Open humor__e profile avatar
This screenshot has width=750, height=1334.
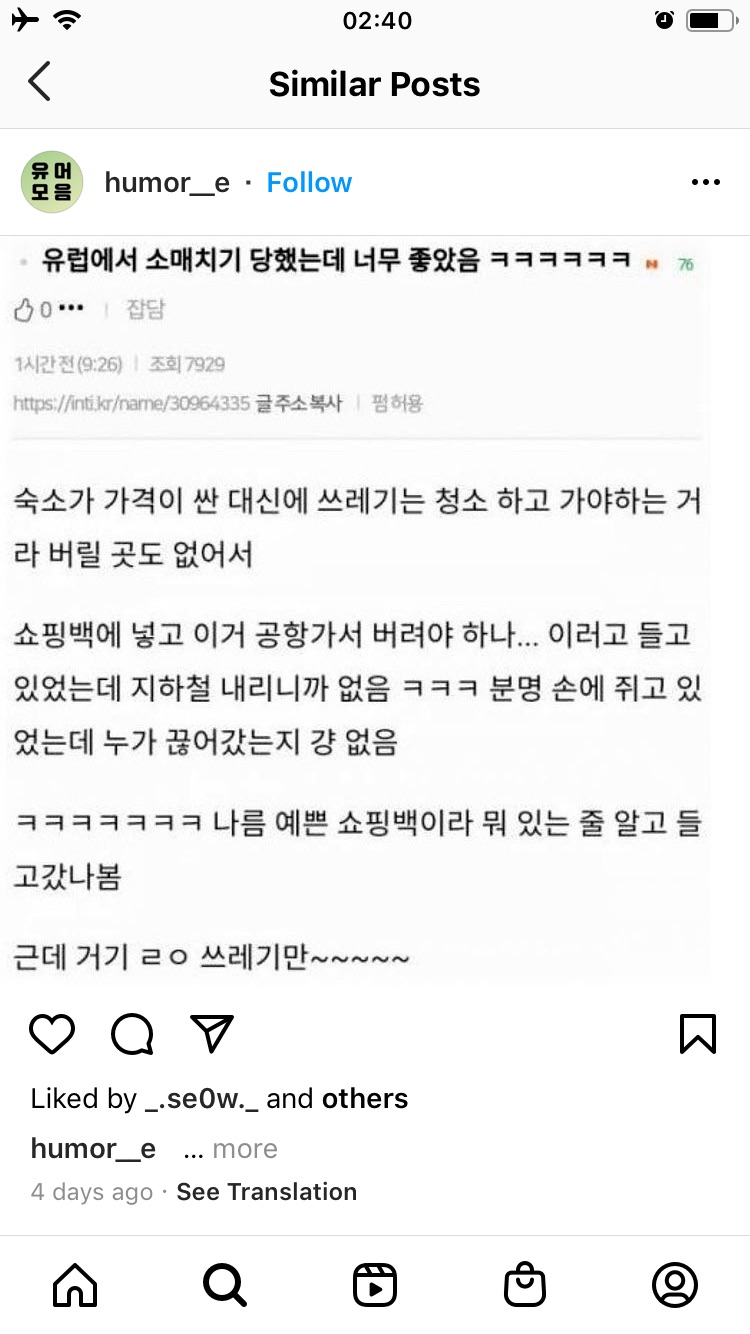pos(51,183)
